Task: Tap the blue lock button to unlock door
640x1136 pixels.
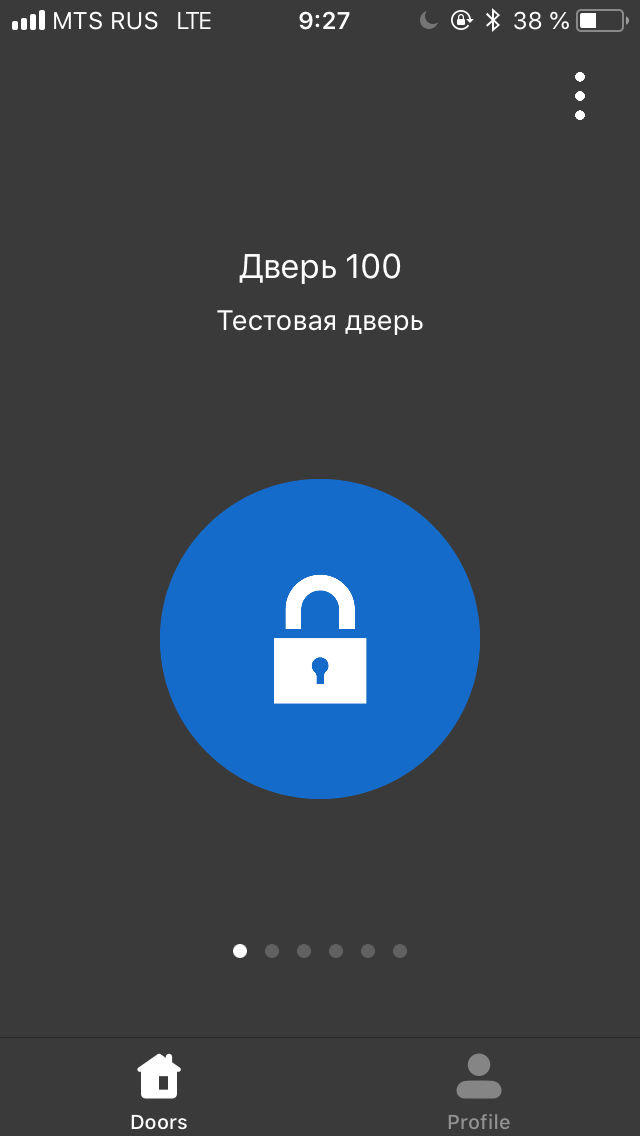Action: pyautogui.click(x=320, y=639)
